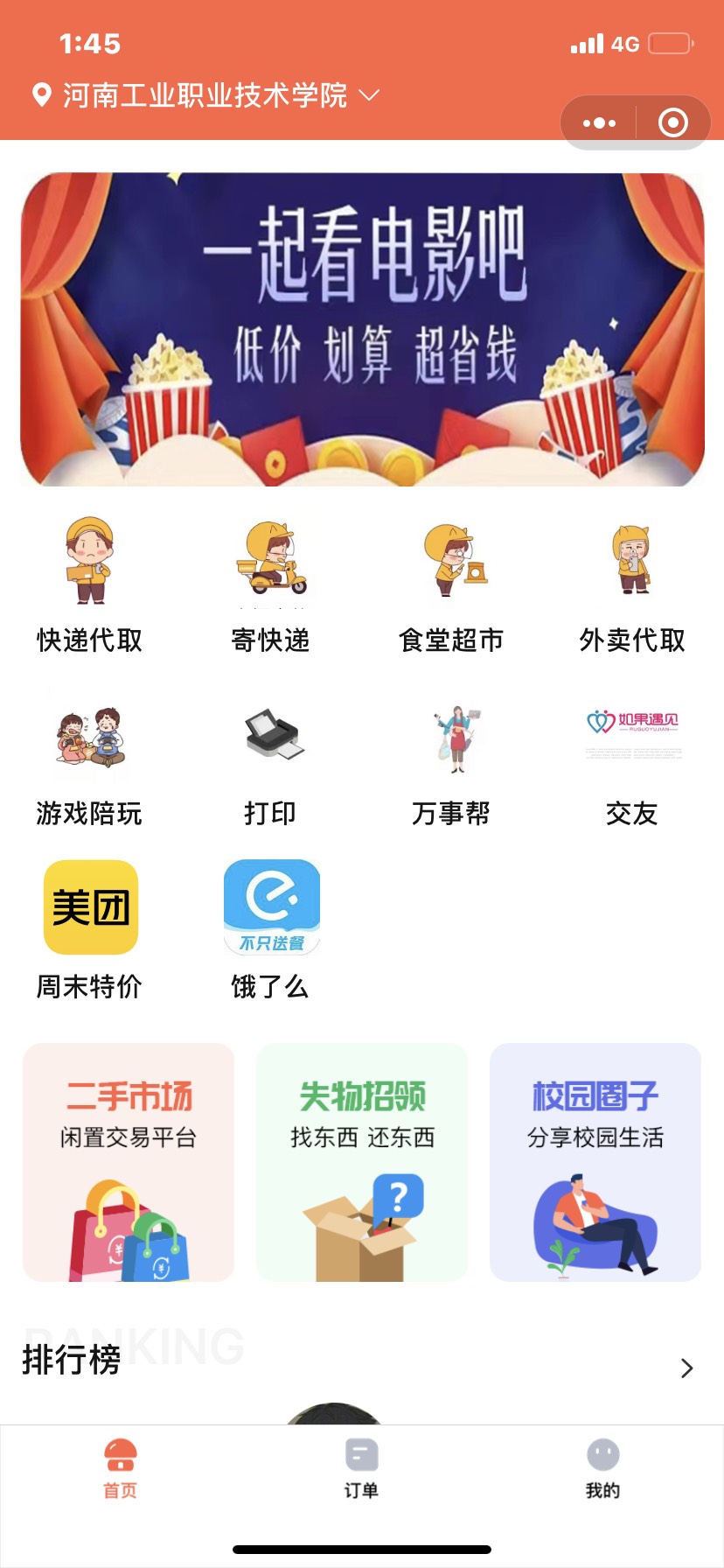Open the 失物招领 lost and found card
The width and height of the screenshot is (724, 1568).
click(361, 1161)
